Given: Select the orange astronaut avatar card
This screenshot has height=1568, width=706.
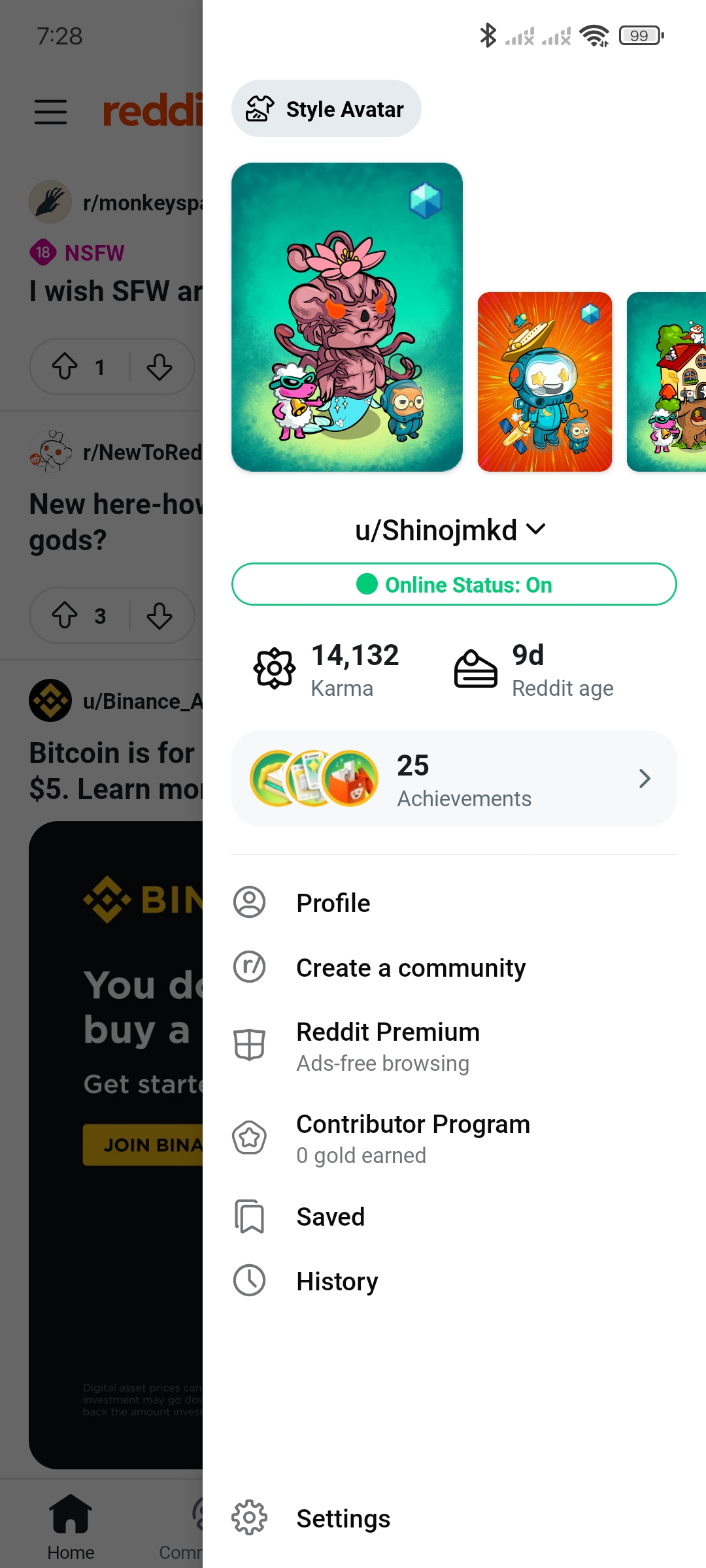Looking at the screenshot, I should (545, 382).
